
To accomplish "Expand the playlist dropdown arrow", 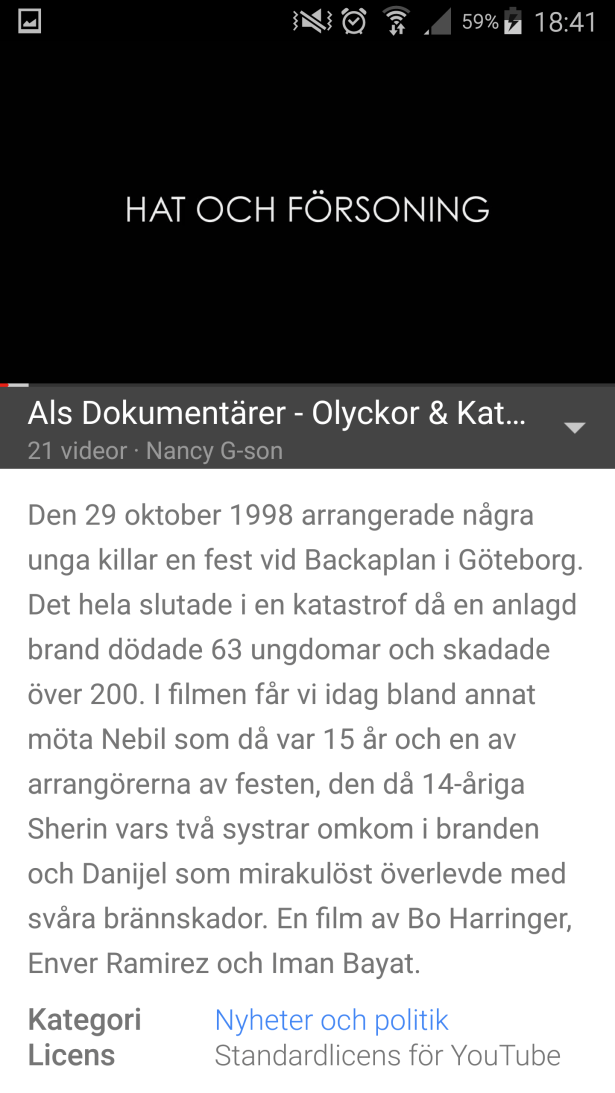I will tap(574, 428).
